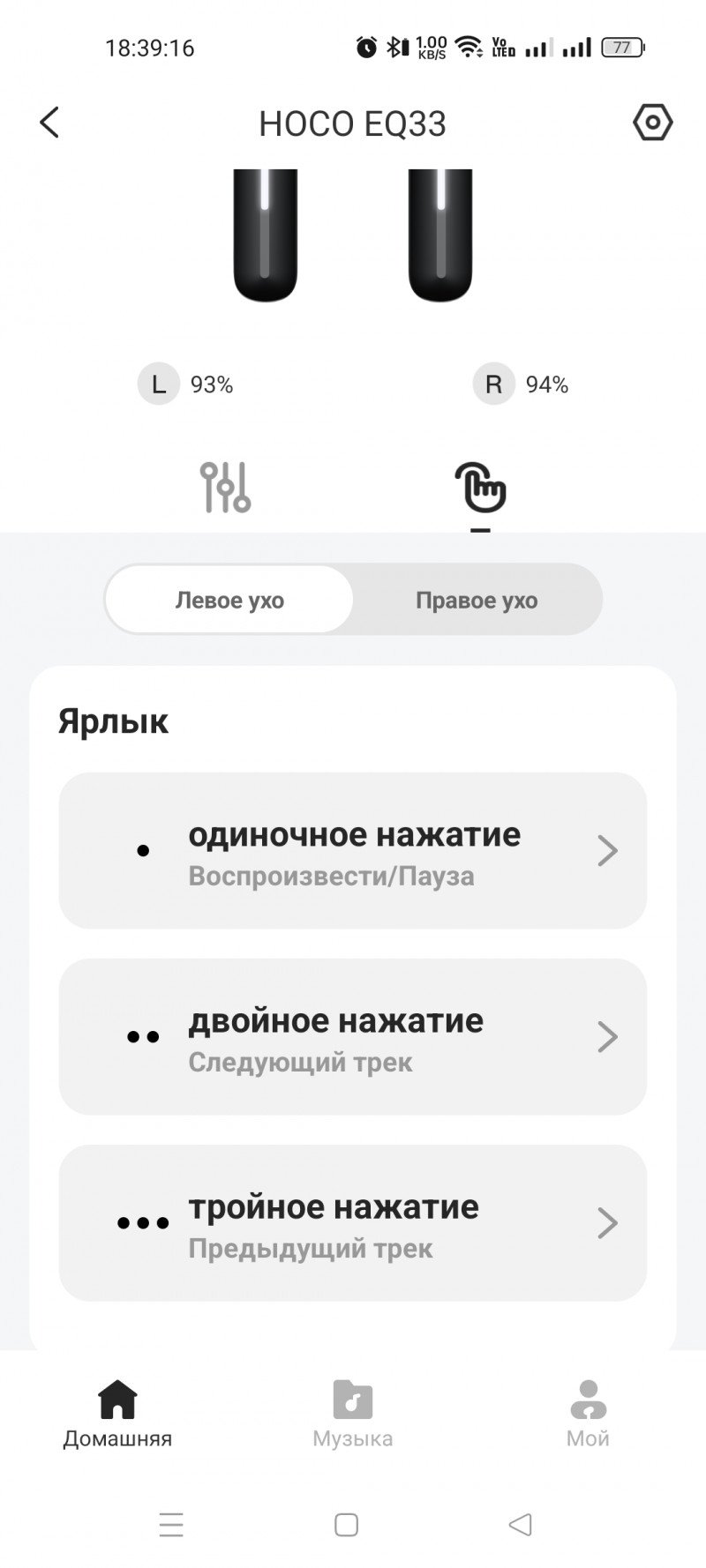The height and width of the screenshot is (1568, 706).
Task: Change двойное нажатие action
Action: (x=353, y=1037)
